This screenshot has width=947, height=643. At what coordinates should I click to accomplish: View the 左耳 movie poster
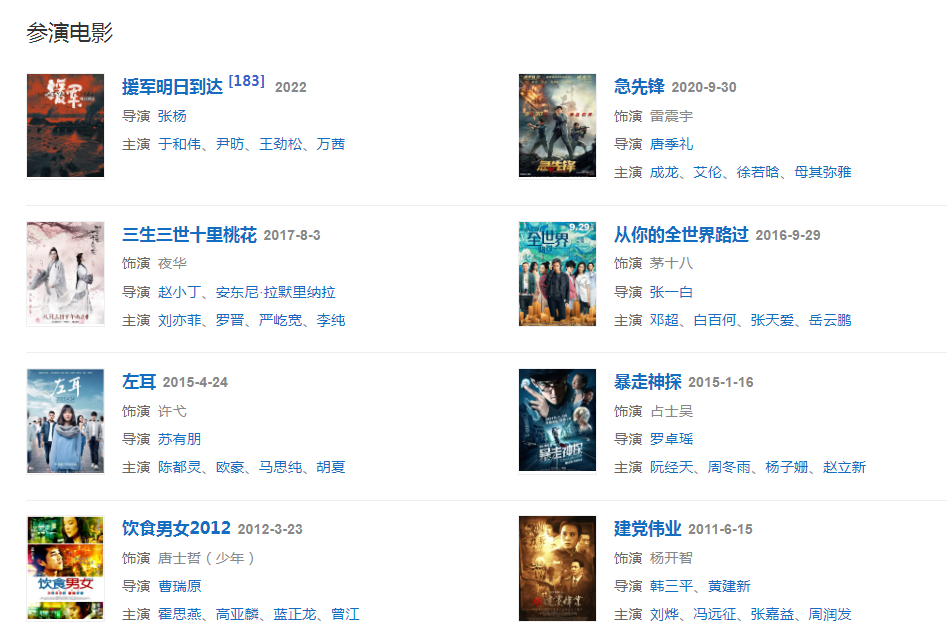65,420
